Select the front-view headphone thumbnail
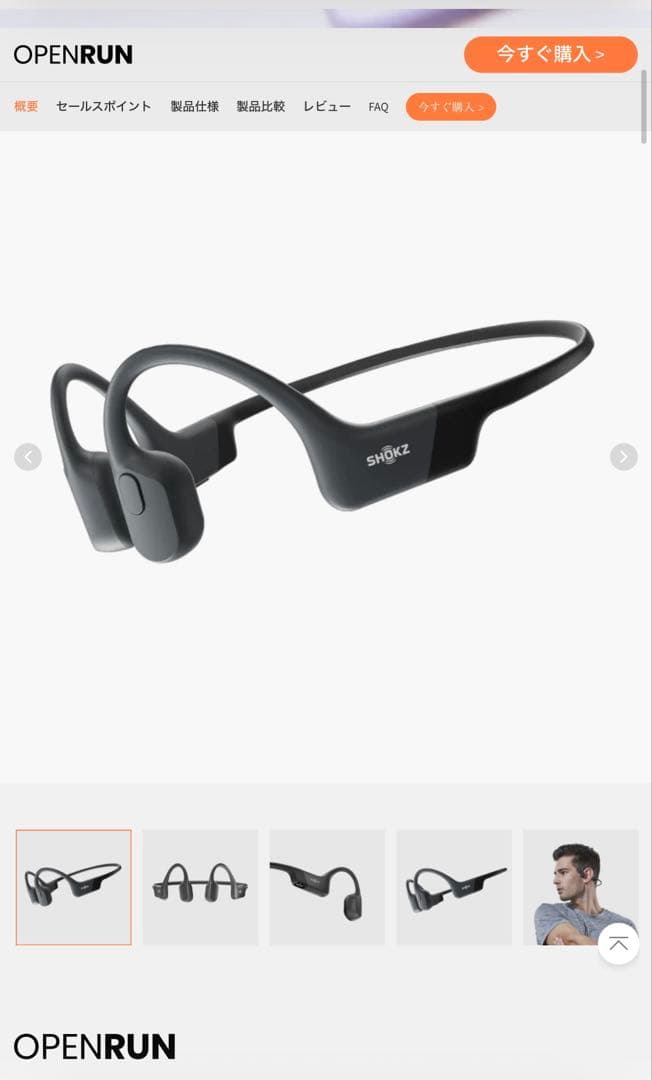This screenshot has width=652, height=1080. pyautogui.click(x=200, y=887)
